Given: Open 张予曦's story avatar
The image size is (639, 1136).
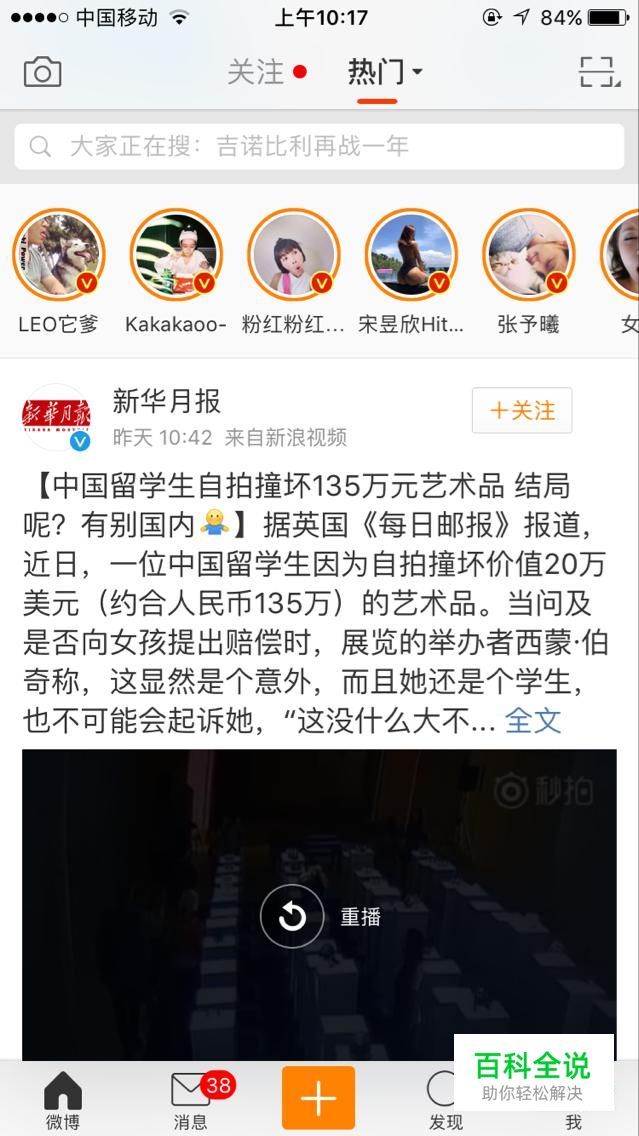Looking at the screenshot, I should 528,255.
